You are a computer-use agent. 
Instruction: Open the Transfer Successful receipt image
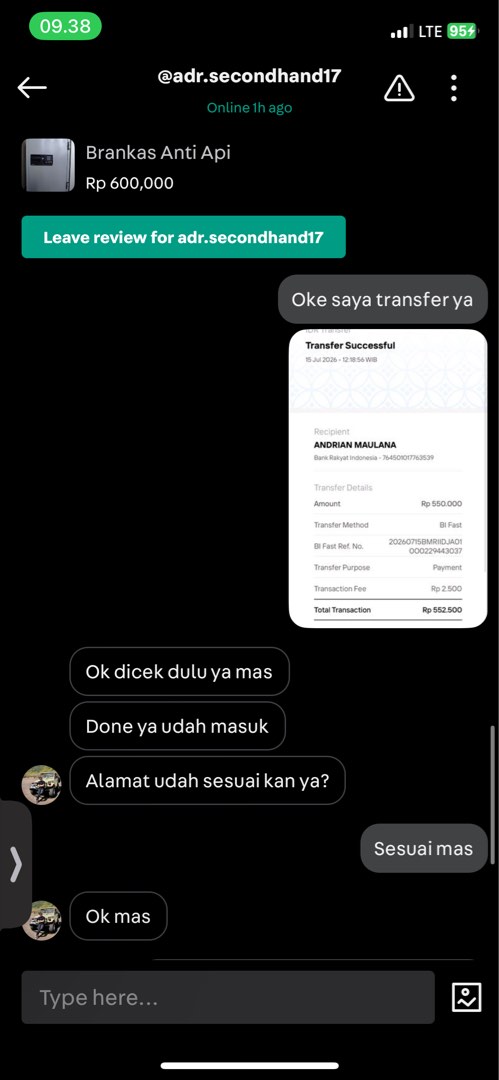coord(388,479)
